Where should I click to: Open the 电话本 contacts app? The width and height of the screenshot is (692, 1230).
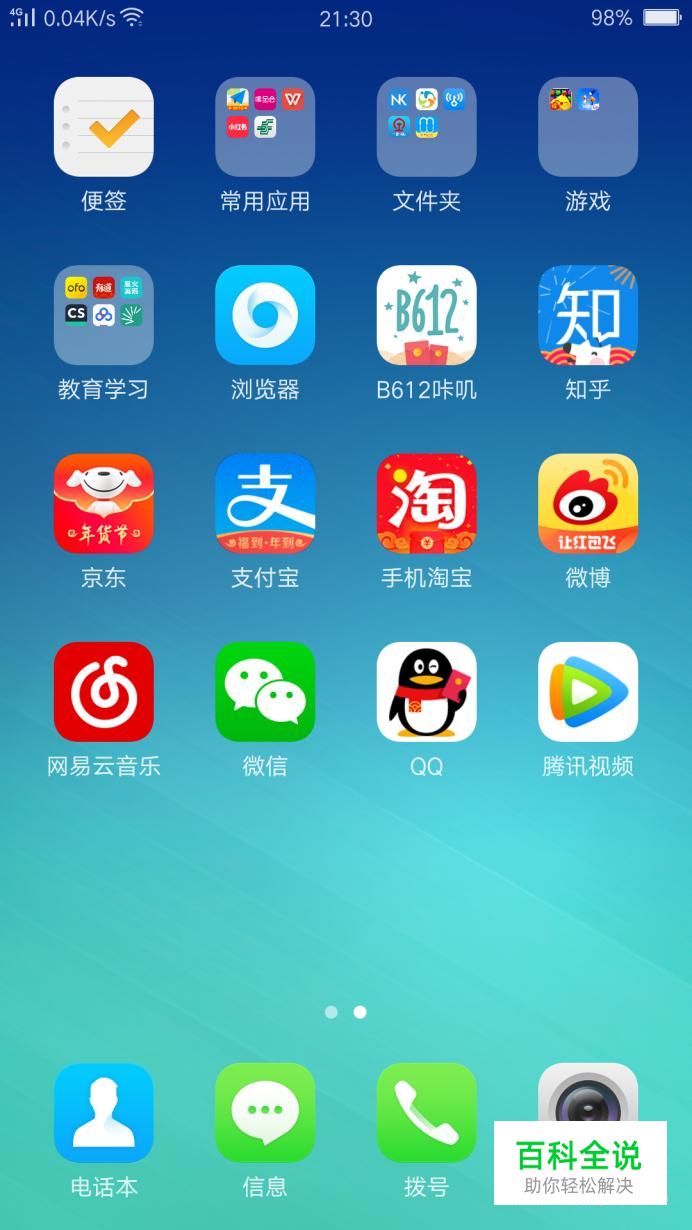[104, 1112]
